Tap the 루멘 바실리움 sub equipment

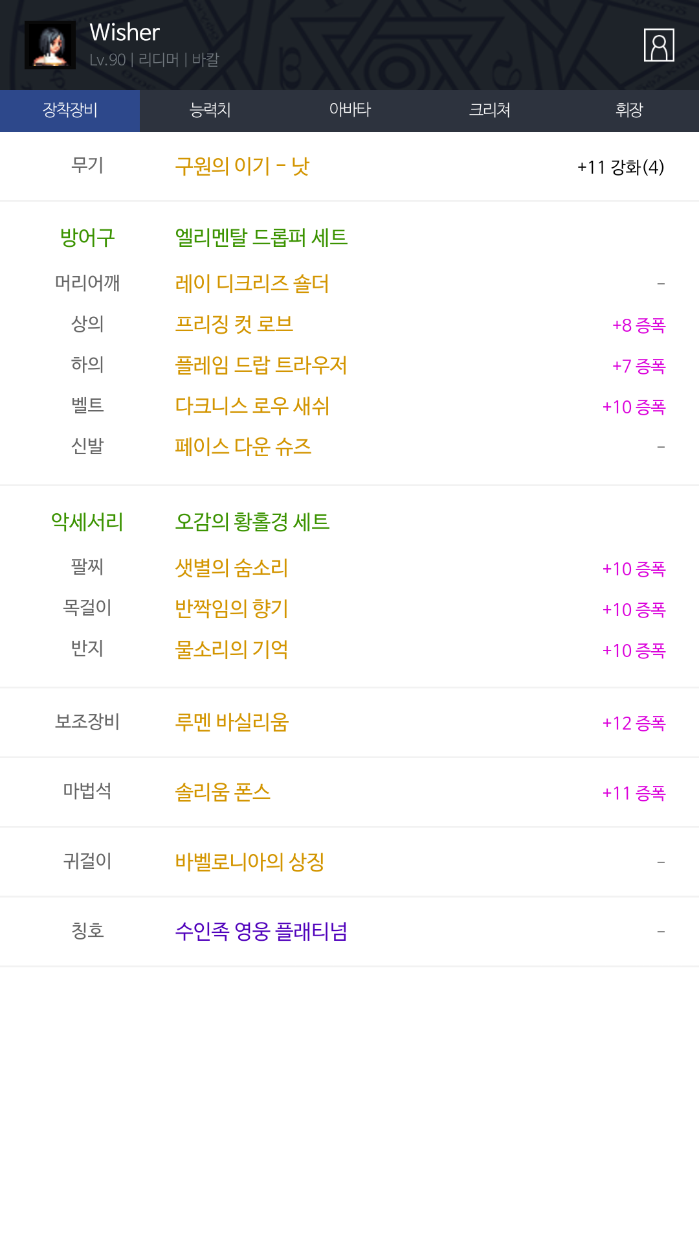tap(232, 722)
